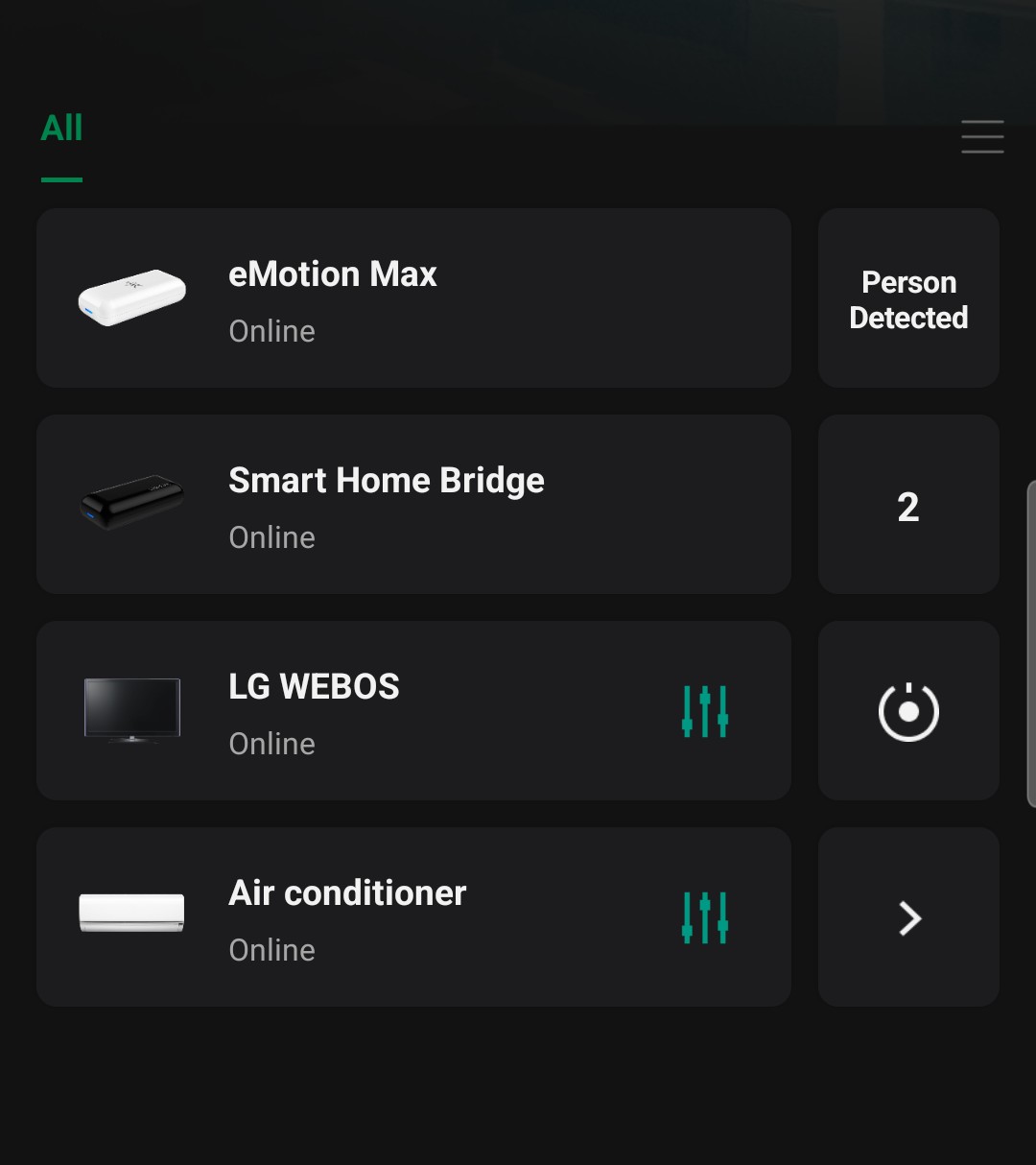
Task: Open the Air conditioner card
Action: point(384,917)
